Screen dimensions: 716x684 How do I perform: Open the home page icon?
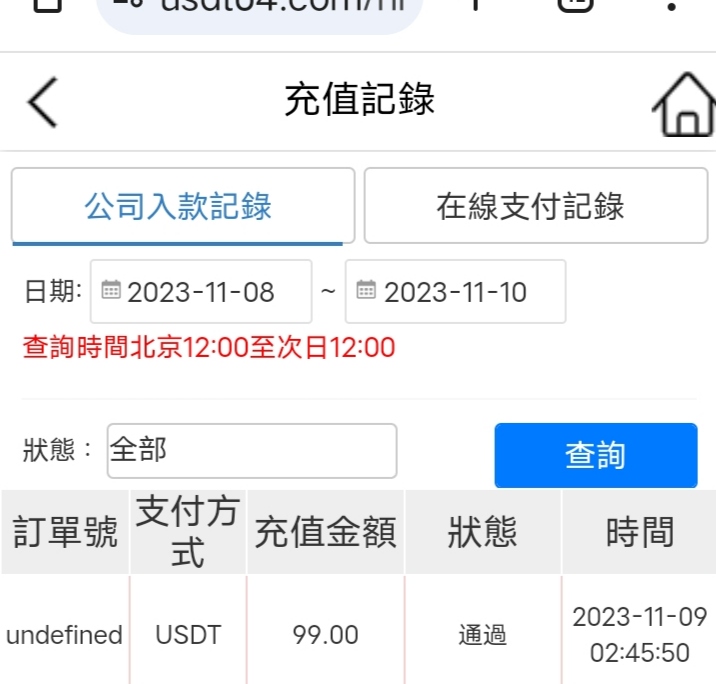tap(685, 105)
